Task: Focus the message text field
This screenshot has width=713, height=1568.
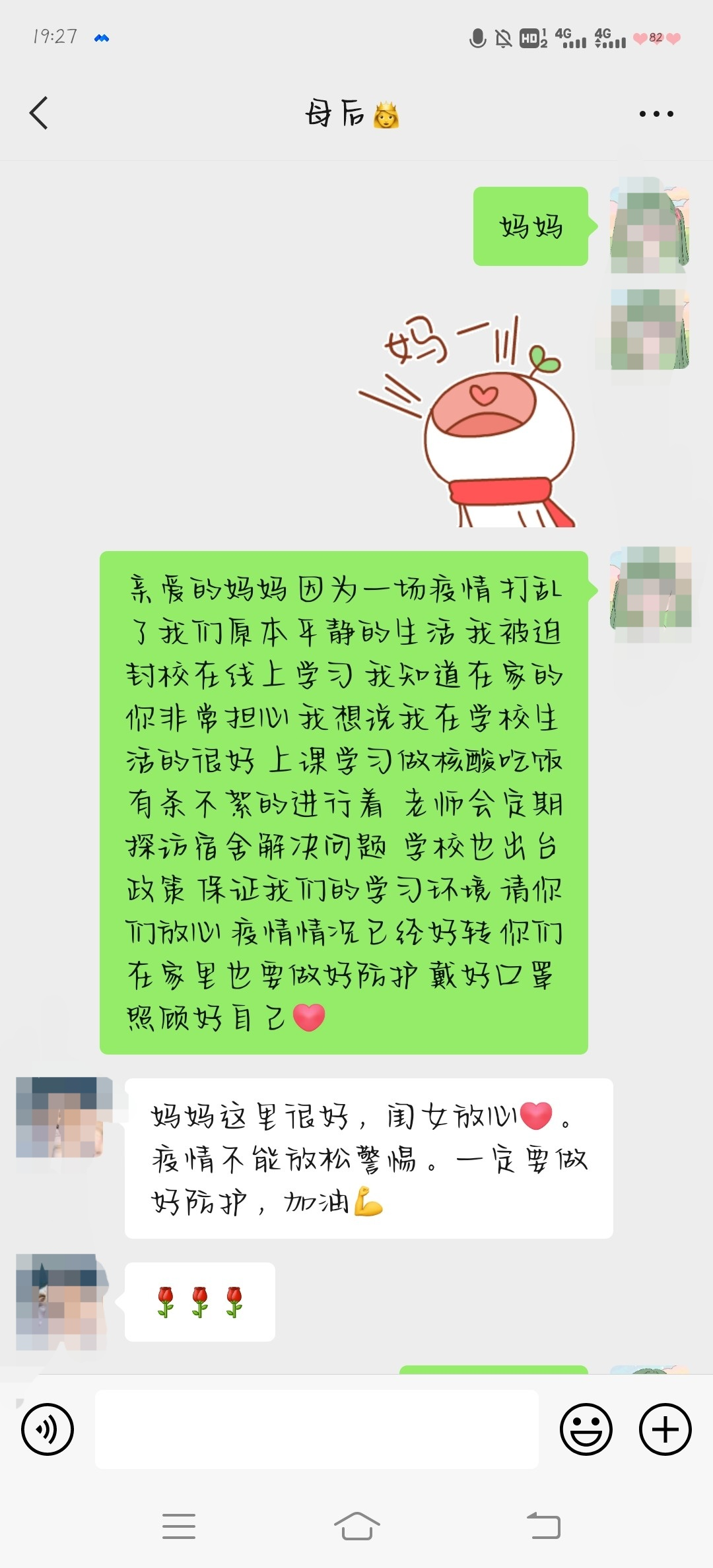Action: (x=317, y=1429)
